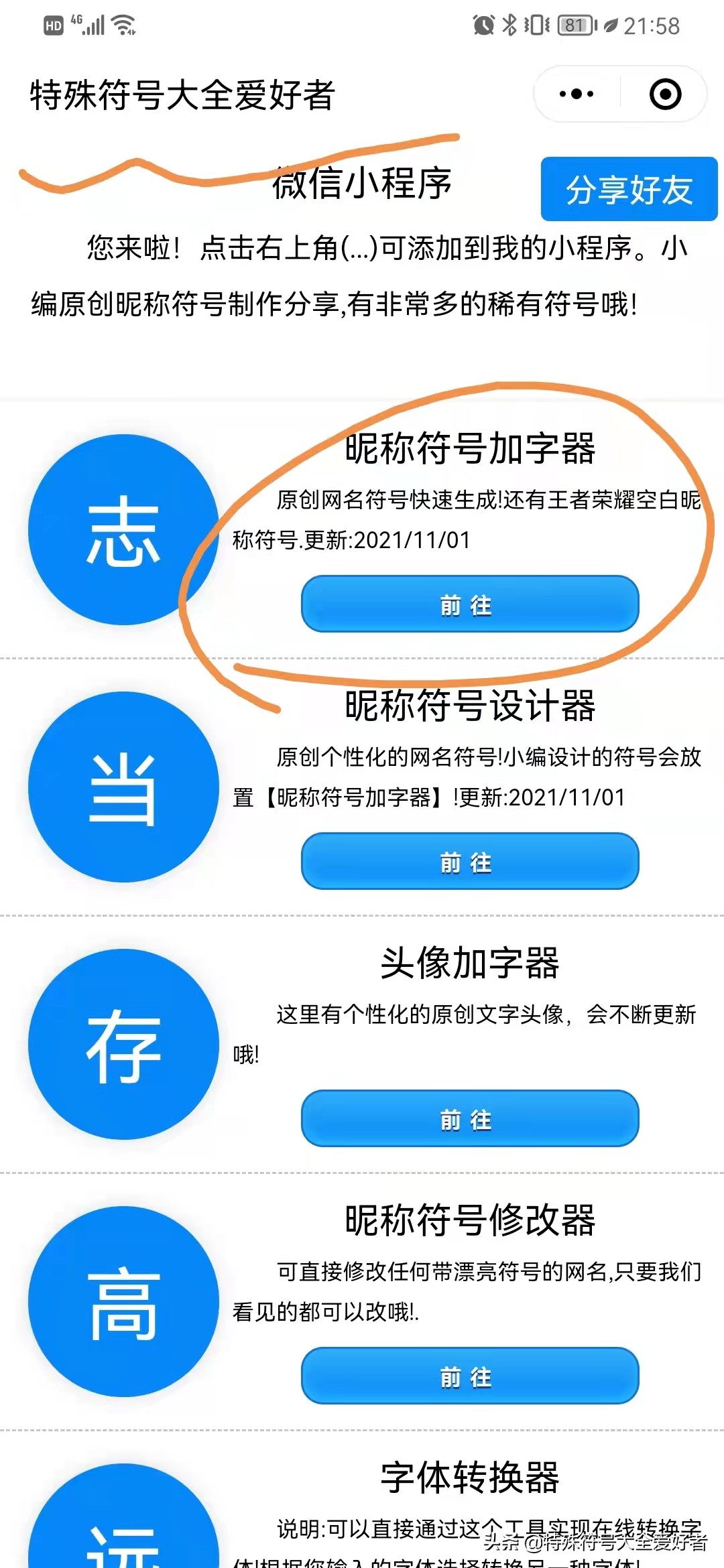This screenshot has width=724, height=1568.
Task: Tap 前往 under 昵称符号设计器
Action: pos(469,863)
